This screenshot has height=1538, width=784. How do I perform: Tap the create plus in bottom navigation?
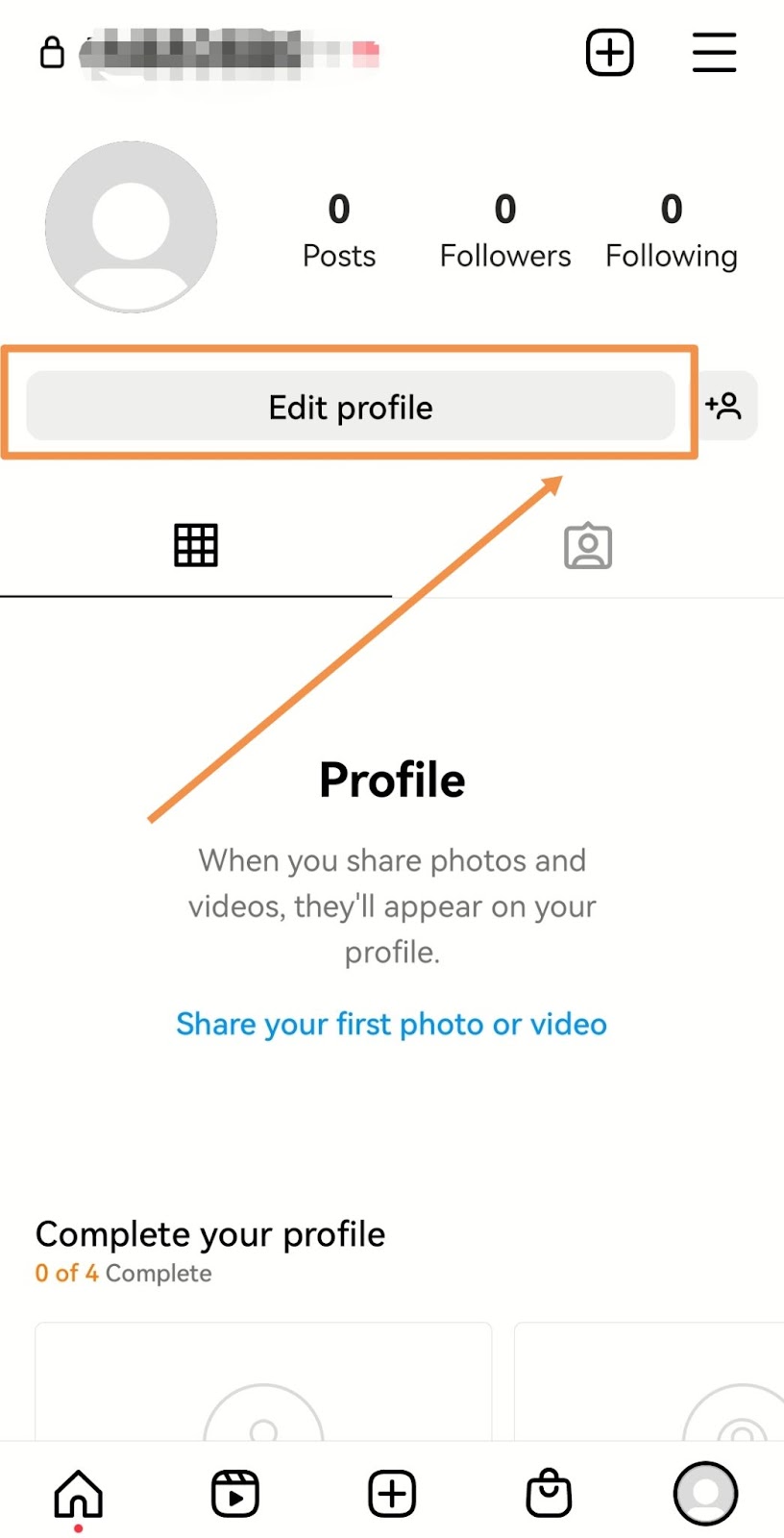coord(392,1494)
